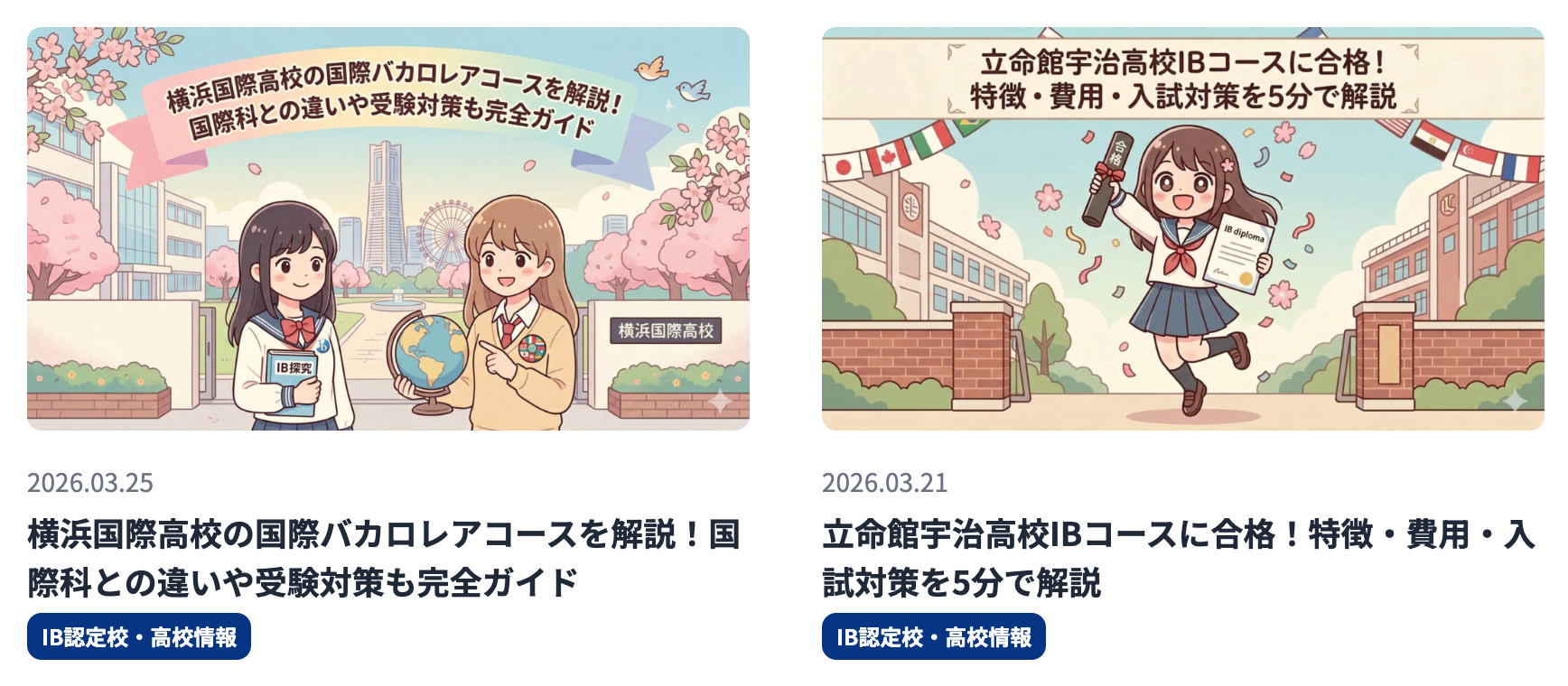The width and height of the screenshot is (1568, 686).
Task: Select IB認定校・高校情報 tag under 立命館宇治 article
Action: (933, 636)
